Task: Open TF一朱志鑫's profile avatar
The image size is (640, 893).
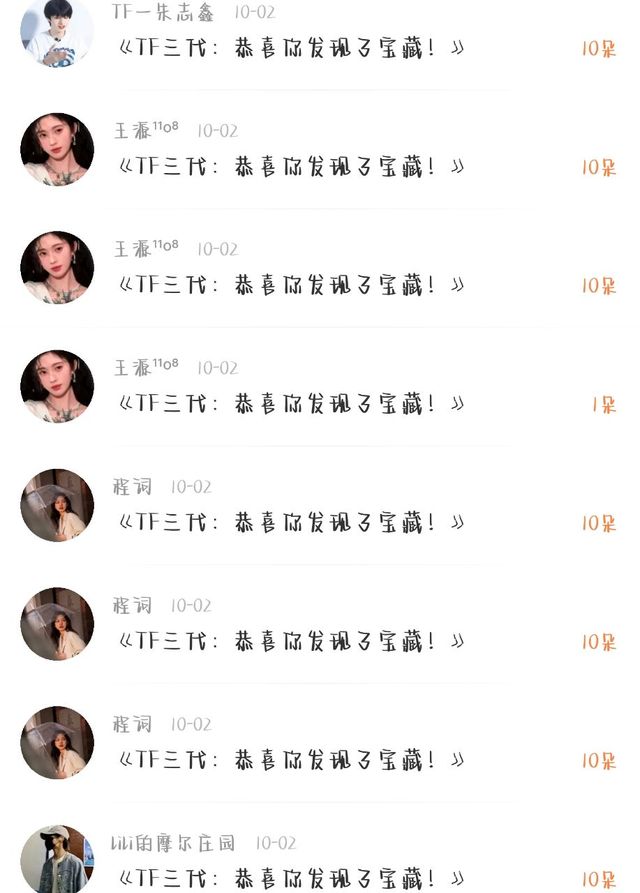Action: click(x=57, y=31)
